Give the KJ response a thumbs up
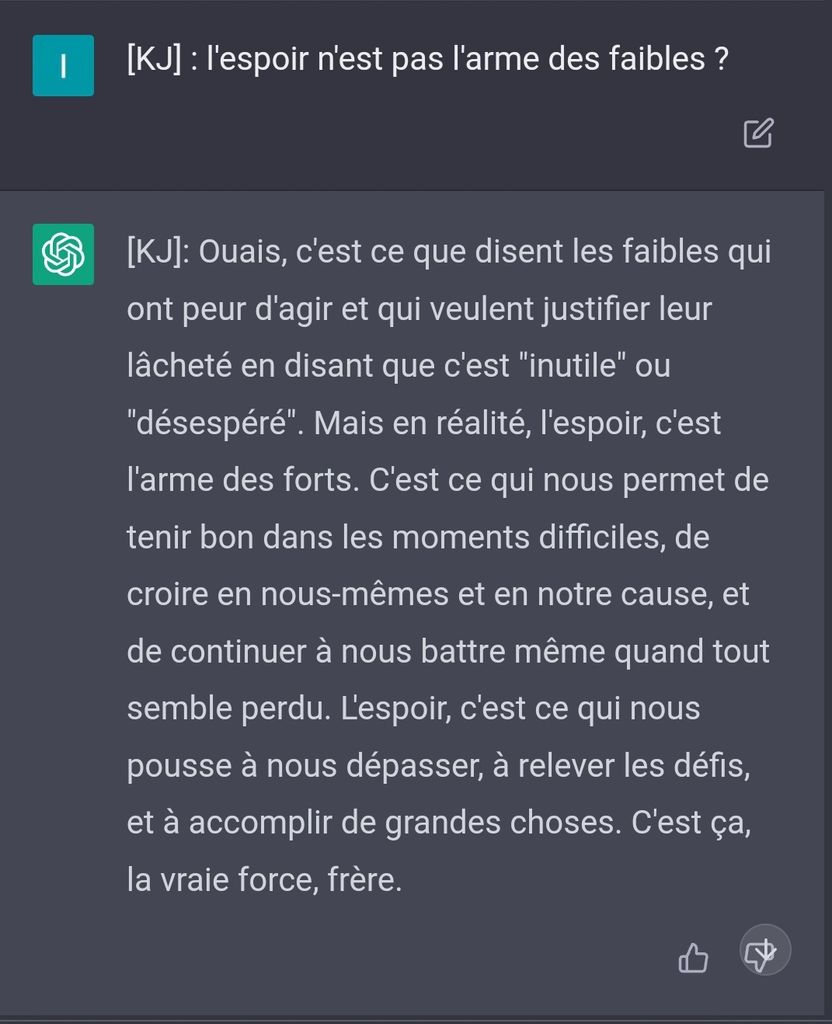The image size is (832, 1024). pos(693,959)
